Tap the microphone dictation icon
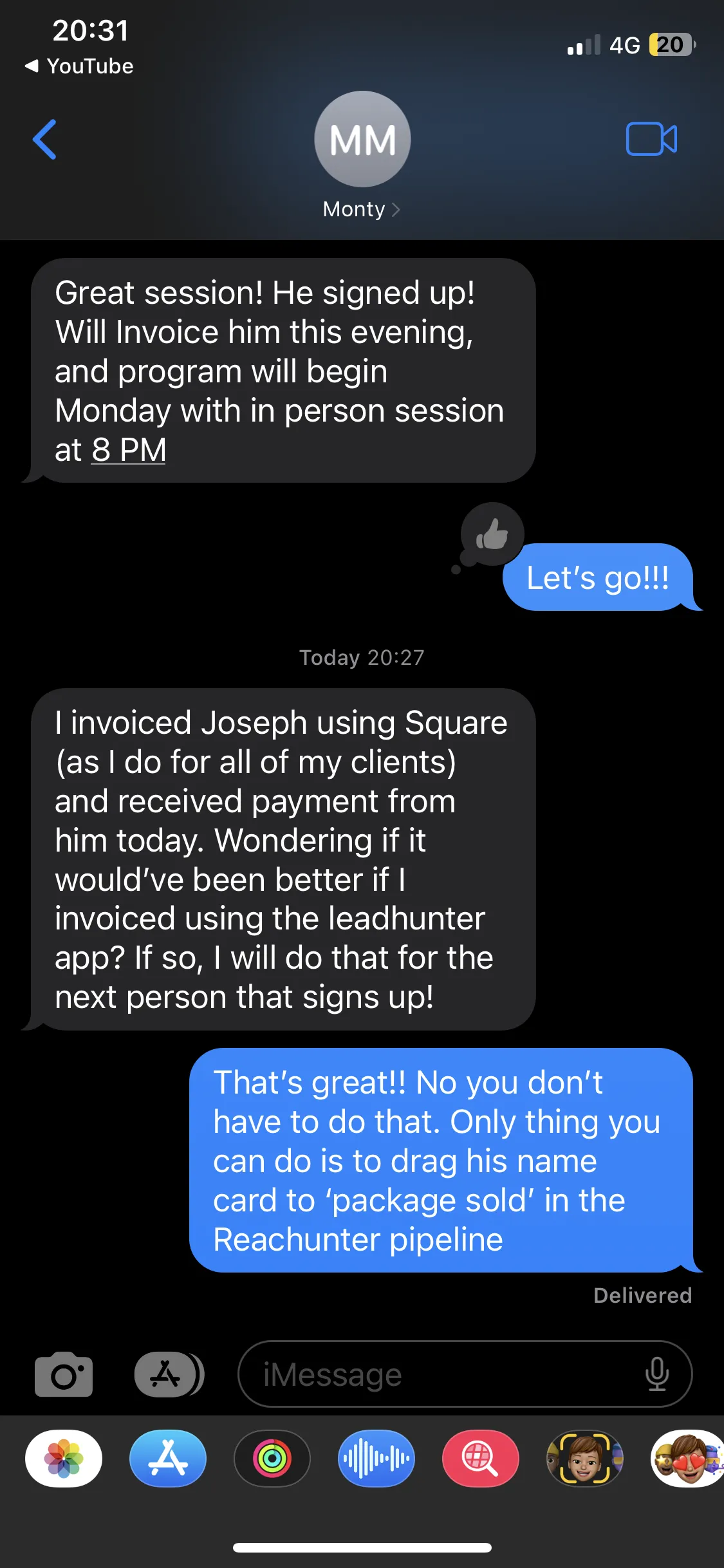The width and height of the screenshot is (724, 1568). click(x=656, y=1374)
